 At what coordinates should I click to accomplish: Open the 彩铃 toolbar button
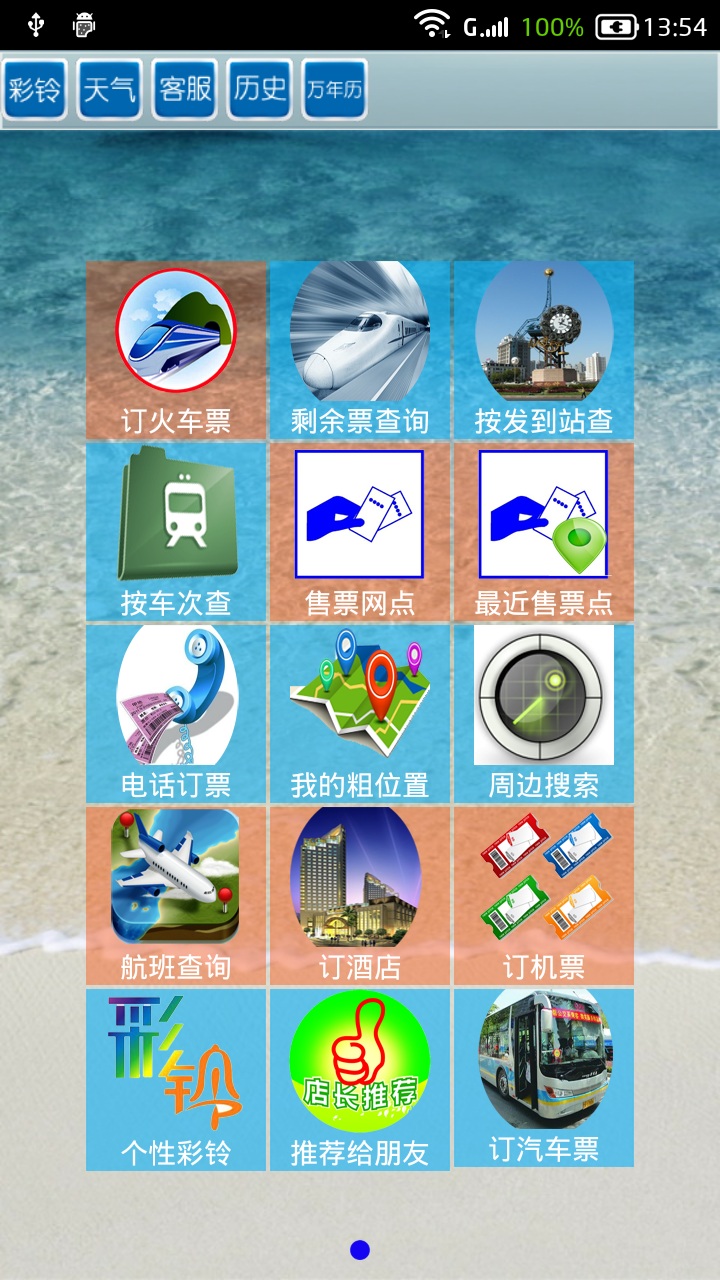(x=35, y=88)
